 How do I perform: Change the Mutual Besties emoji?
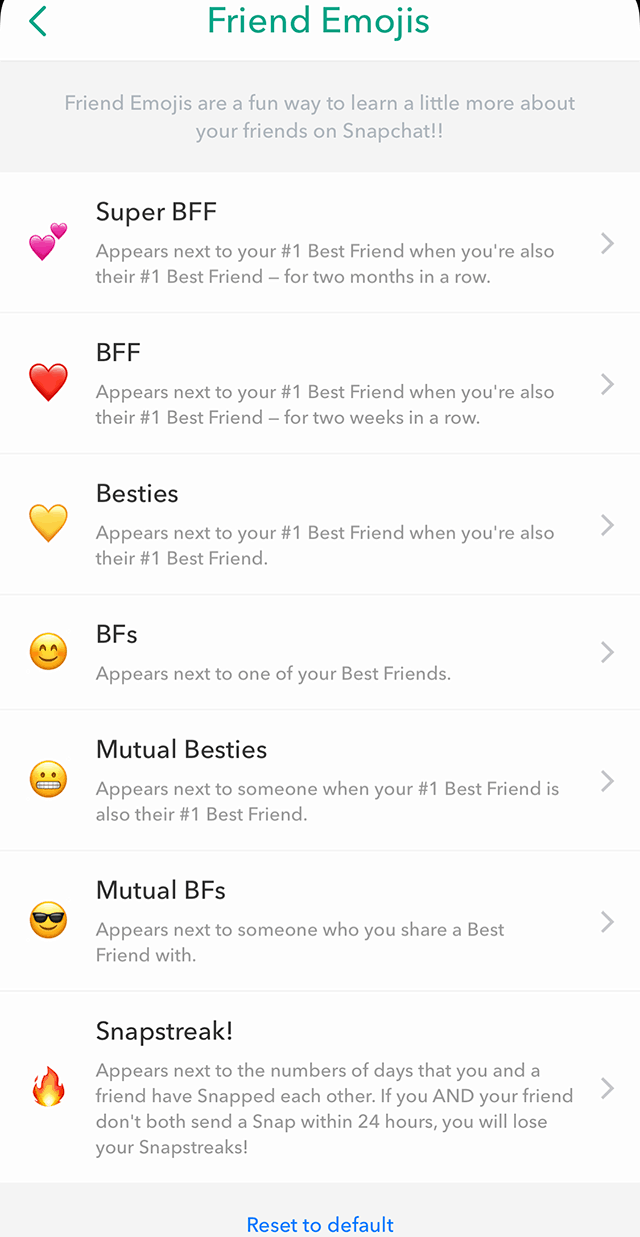pos(320,781)
